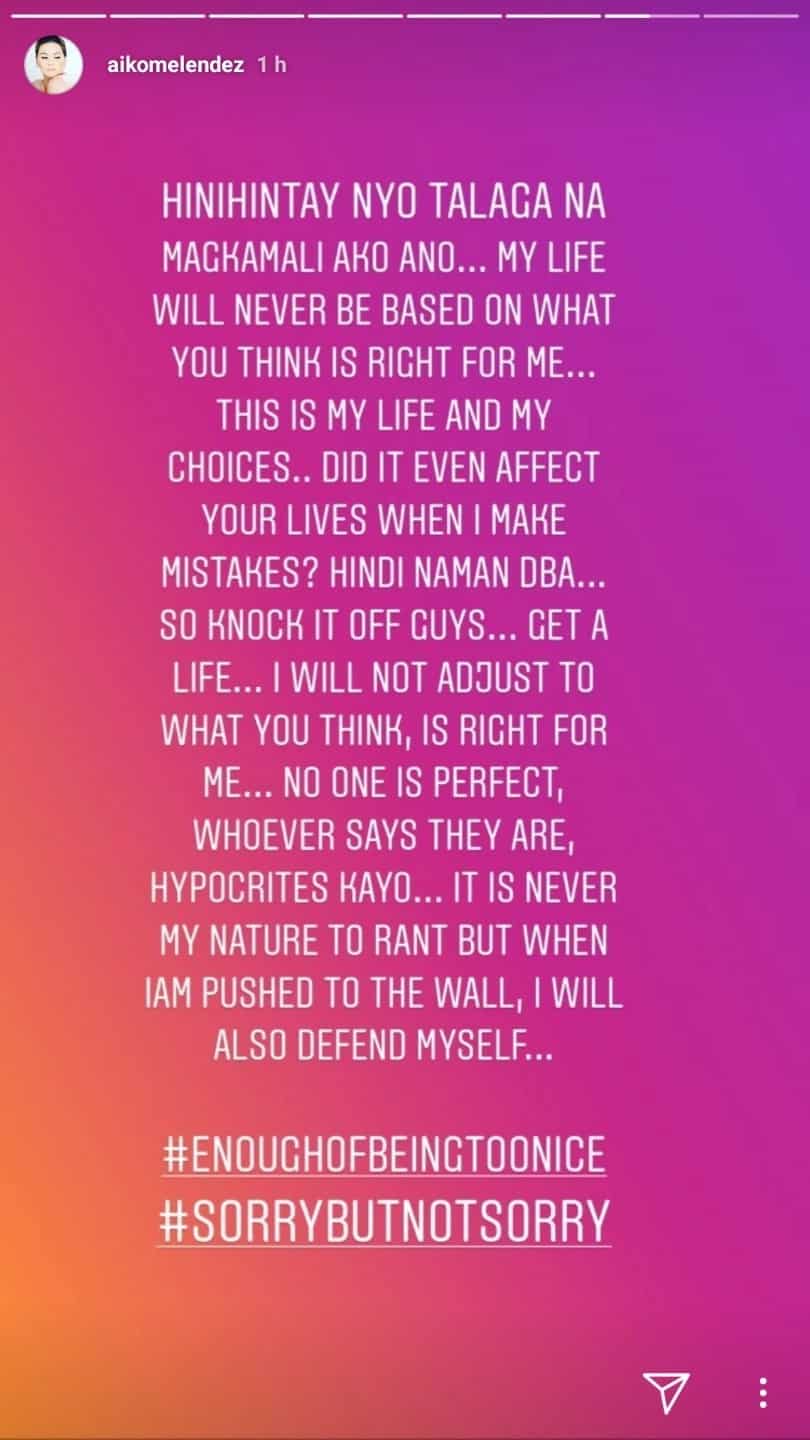810x1440 pixels.
Task: Tap the aikomelendez username
Action: (x=174, y=66)
